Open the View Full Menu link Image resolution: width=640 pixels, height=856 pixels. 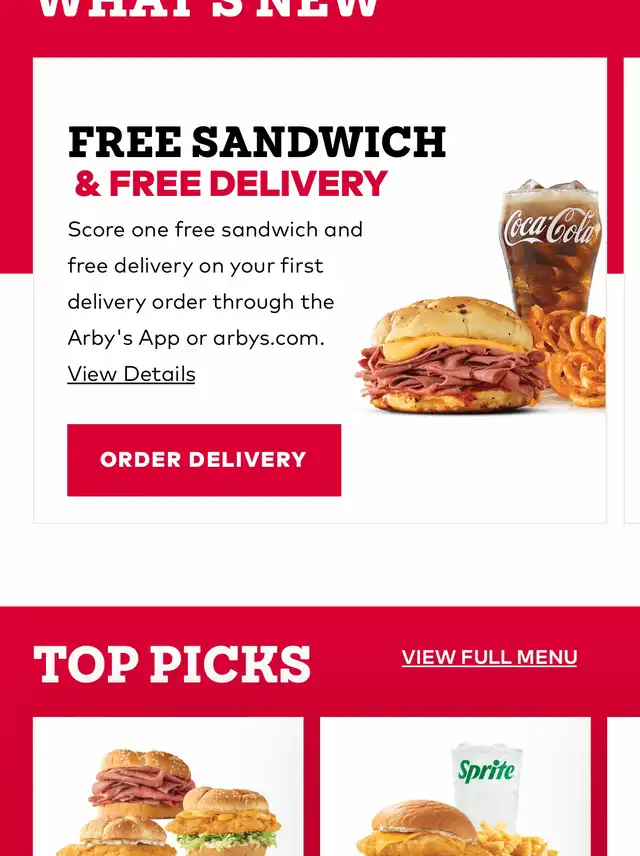coord(489,657)
